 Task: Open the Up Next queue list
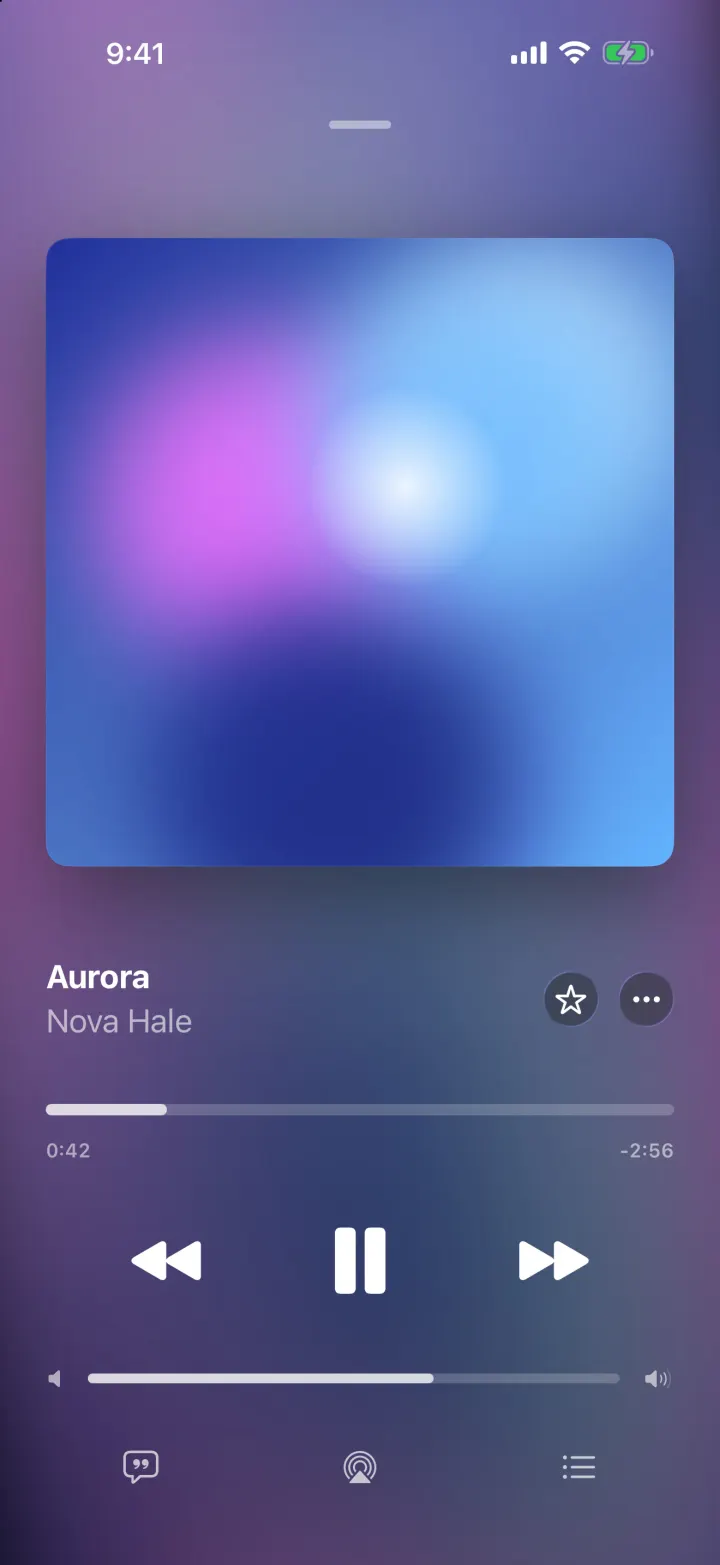[579, 1467]
